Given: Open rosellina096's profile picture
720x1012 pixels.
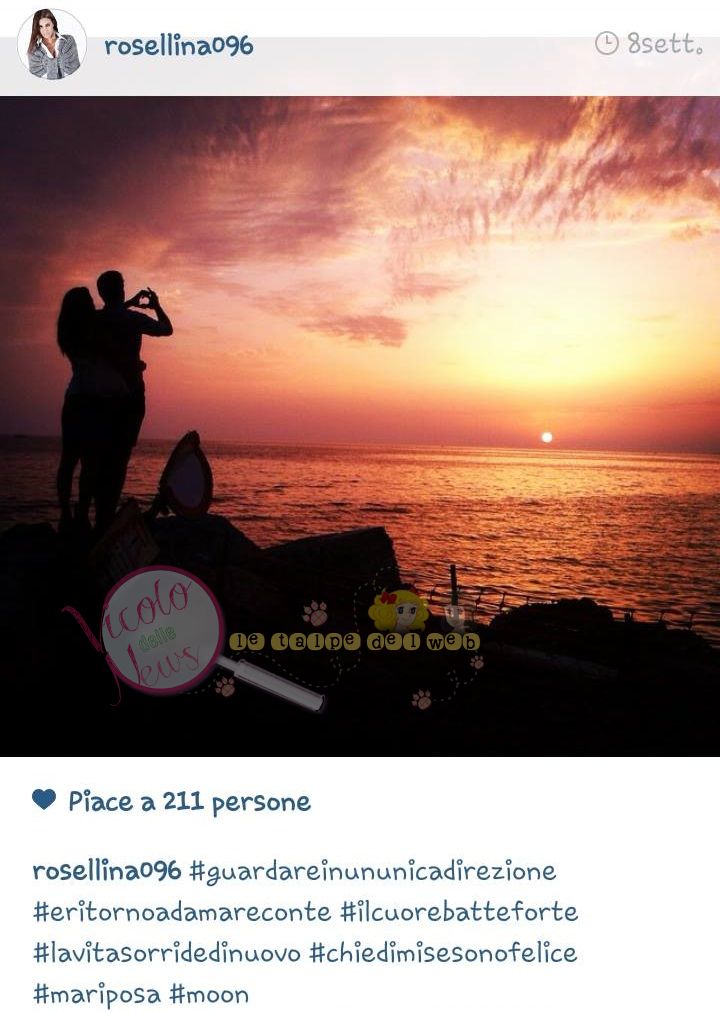Looking at the screenshot, I should 52,45.
